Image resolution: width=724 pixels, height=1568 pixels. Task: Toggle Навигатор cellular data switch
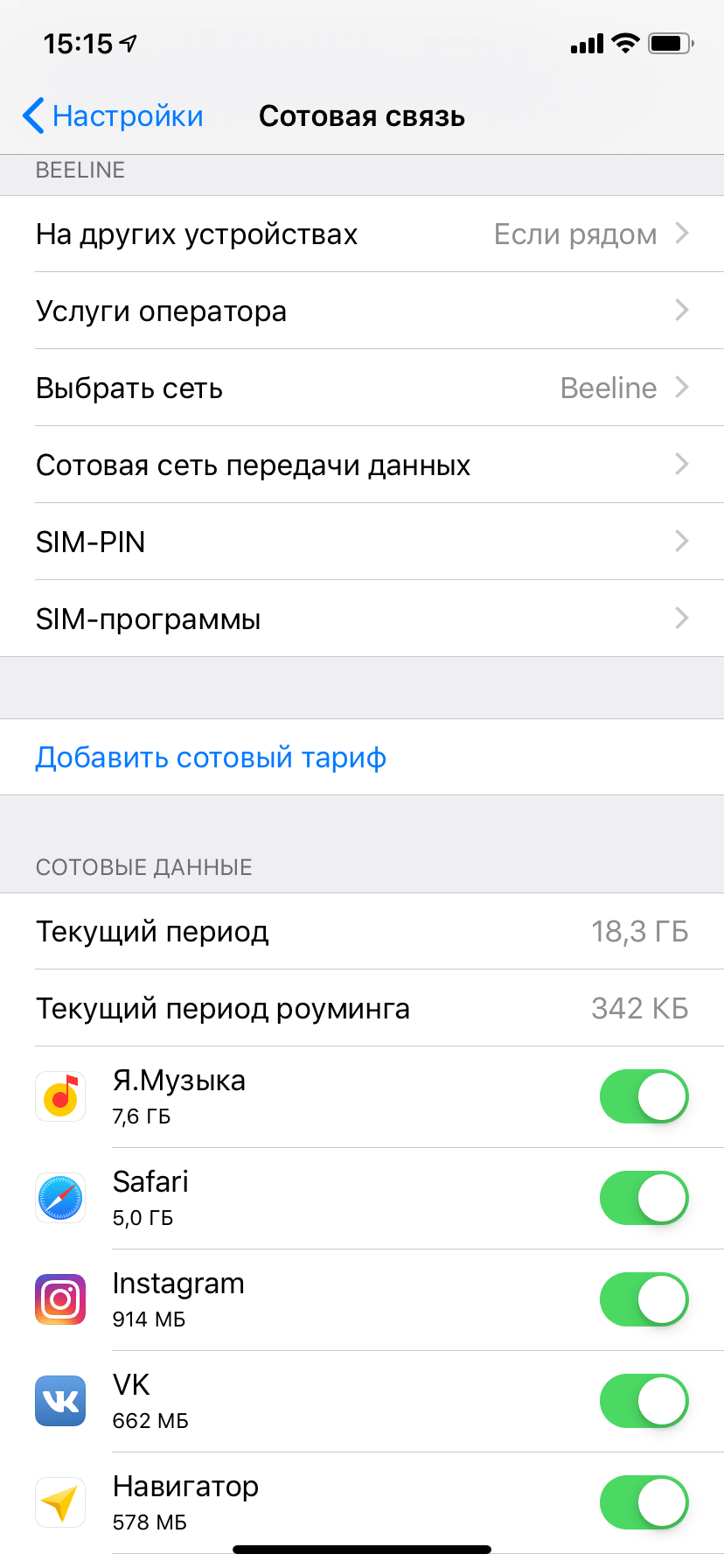coord(644,1502)
